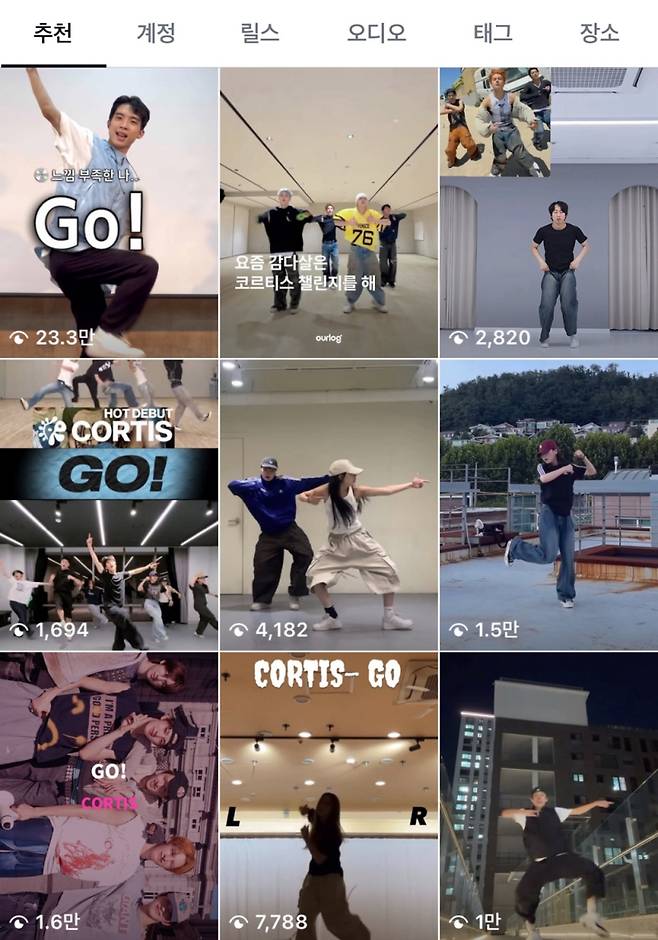
Task: Play the 코르티스 챌린지 reel
Action: 329,212
